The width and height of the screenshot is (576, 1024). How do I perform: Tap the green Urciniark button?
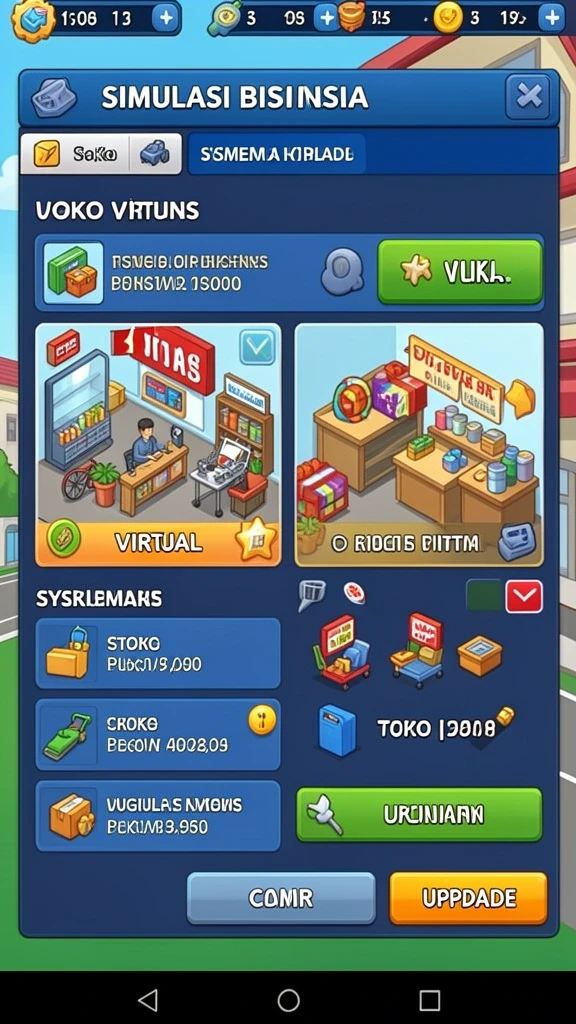[x=419, y=814]
